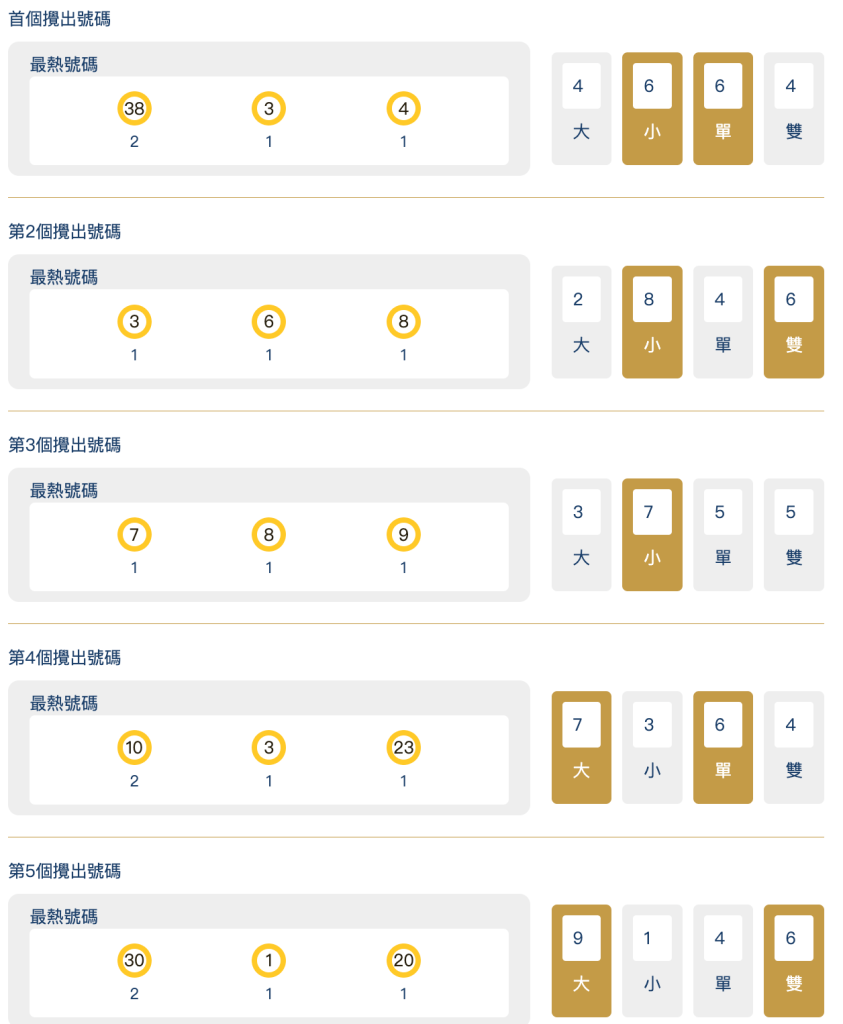The image size is (843, 1024).
Task: Select hot number 30 under 第5個攪出號碼
Action: coord(135,960)
